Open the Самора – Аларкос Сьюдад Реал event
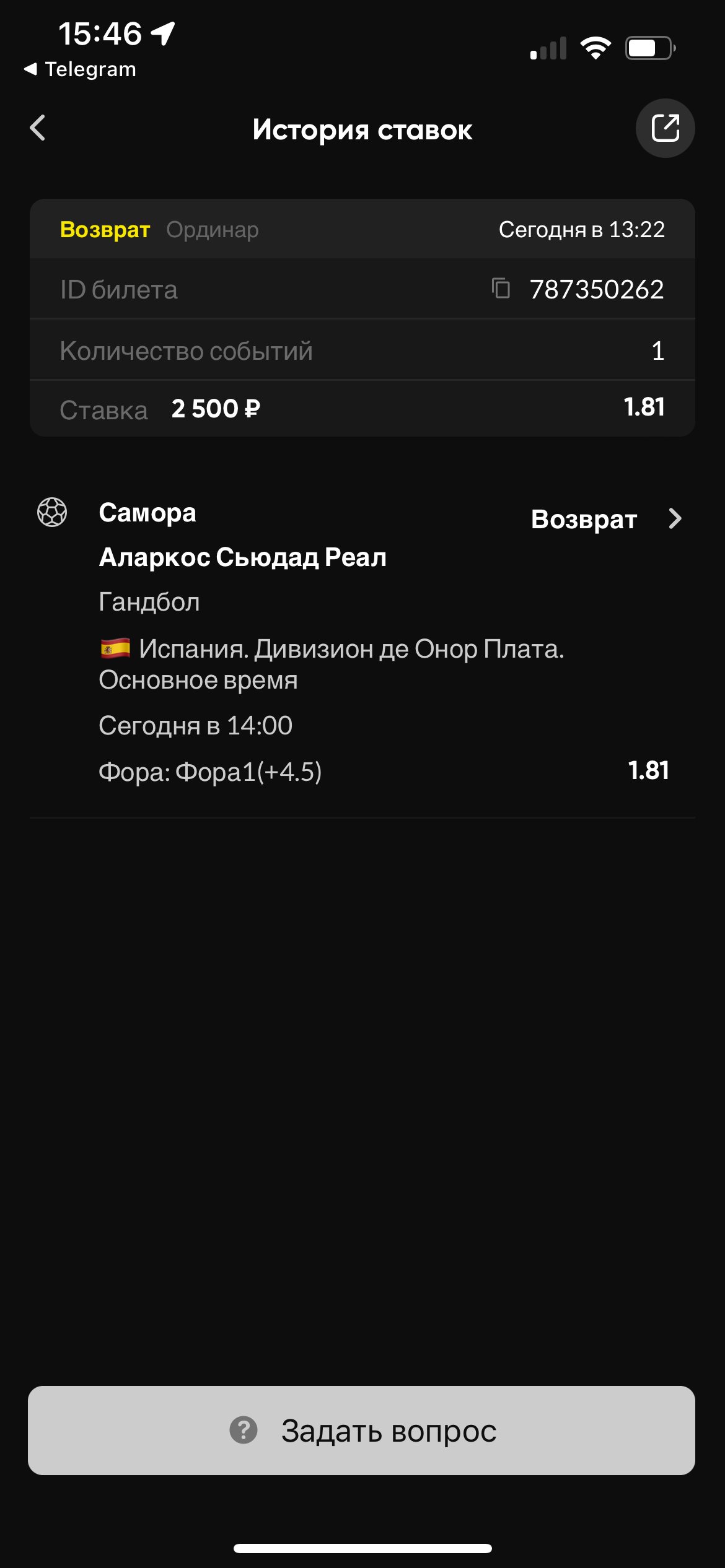Image resolution: width=725 pixels, height=1568 pixels. tap(674, 519)
